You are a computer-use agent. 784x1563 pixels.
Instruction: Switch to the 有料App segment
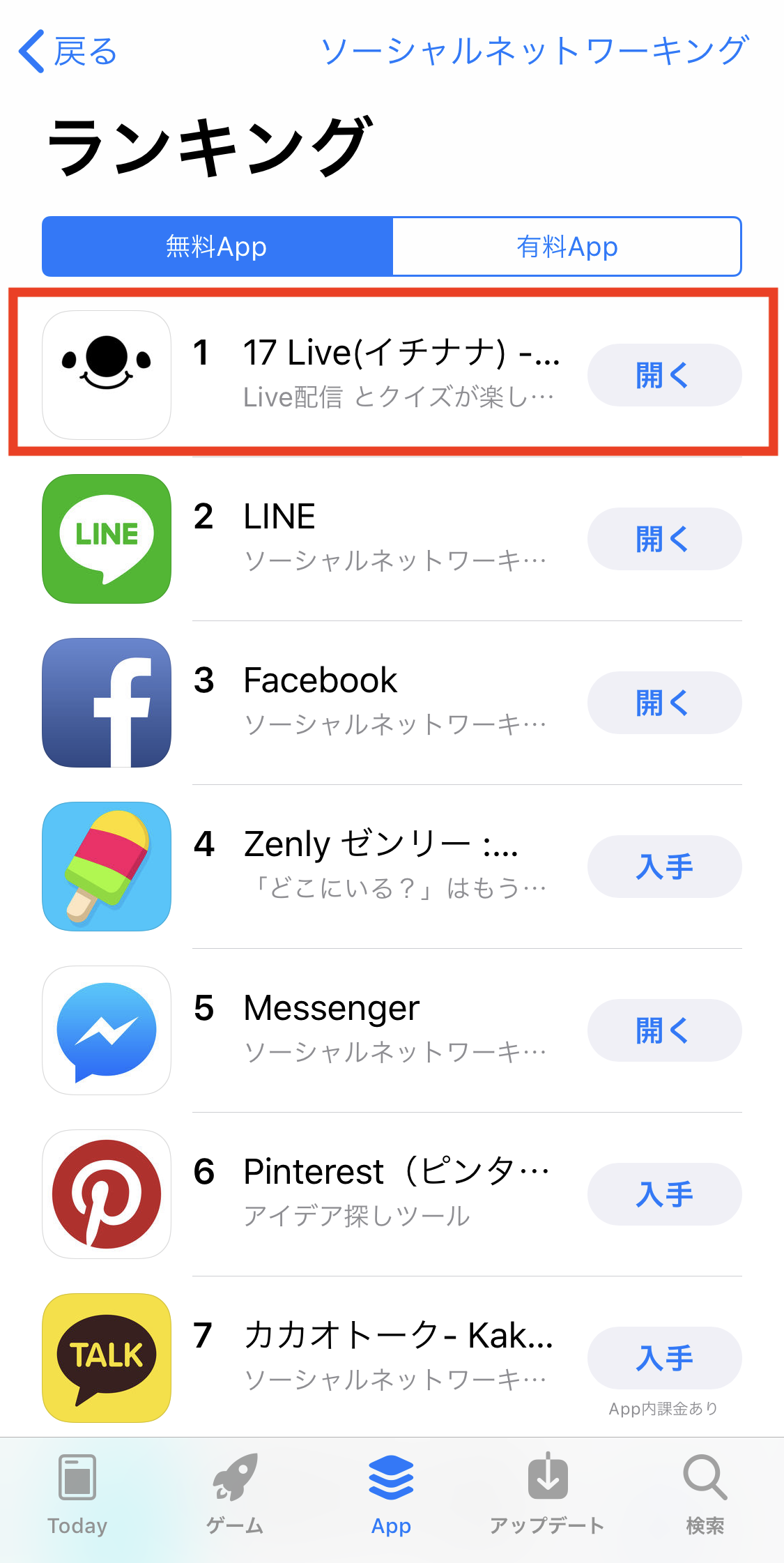point(567,247)
